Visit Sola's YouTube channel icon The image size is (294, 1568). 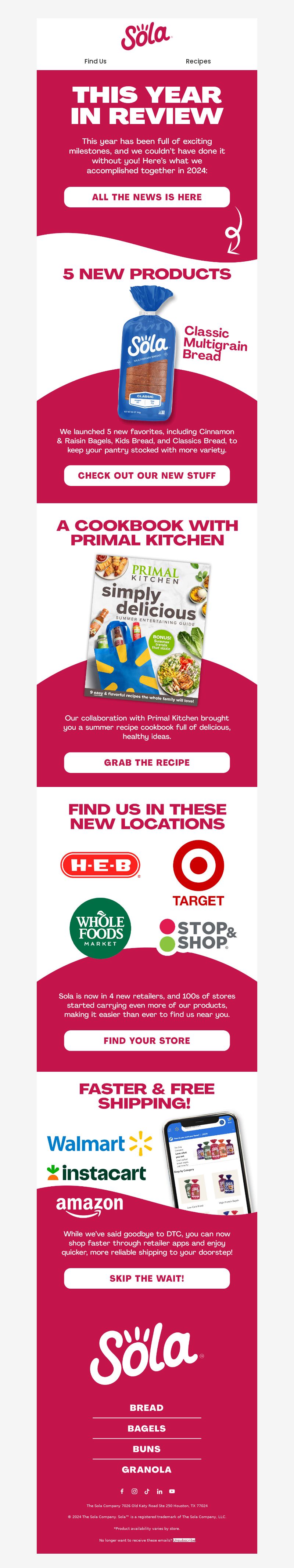(x=172, y=1491)
